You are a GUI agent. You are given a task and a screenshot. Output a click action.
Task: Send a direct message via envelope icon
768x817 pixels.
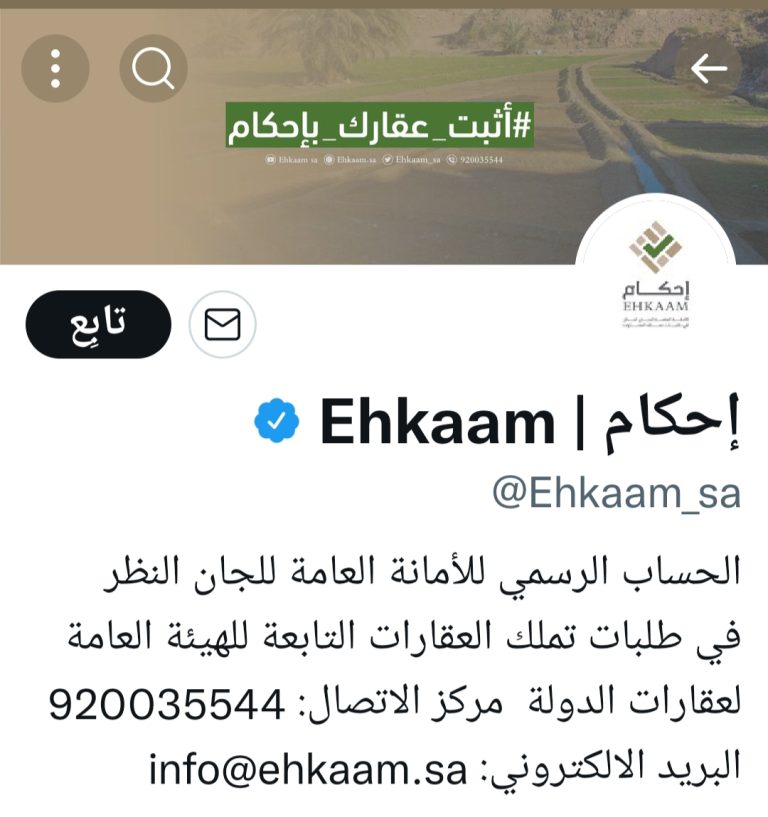pyautogui.click(x=222, y=324)
